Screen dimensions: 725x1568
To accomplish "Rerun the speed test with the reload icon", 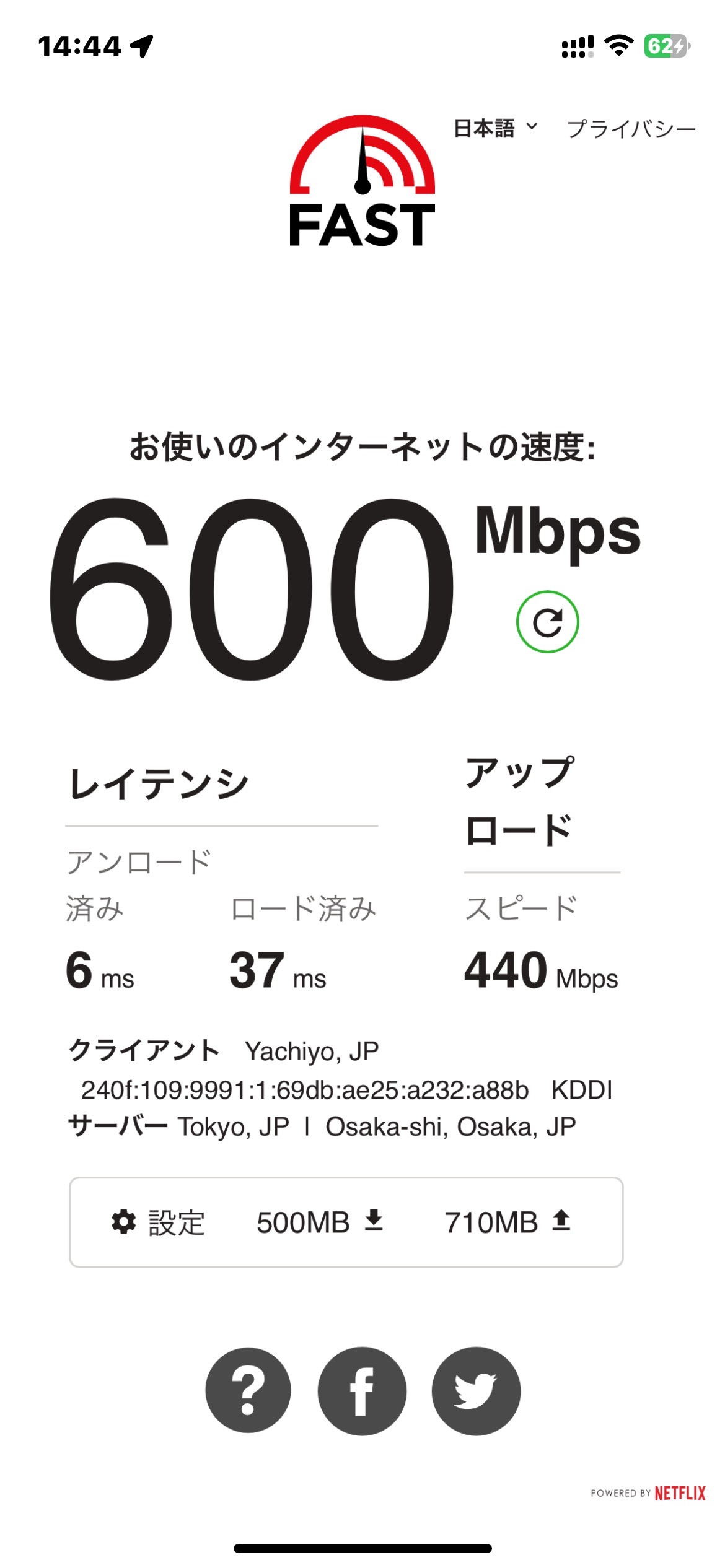I will [x=547, y=622].
